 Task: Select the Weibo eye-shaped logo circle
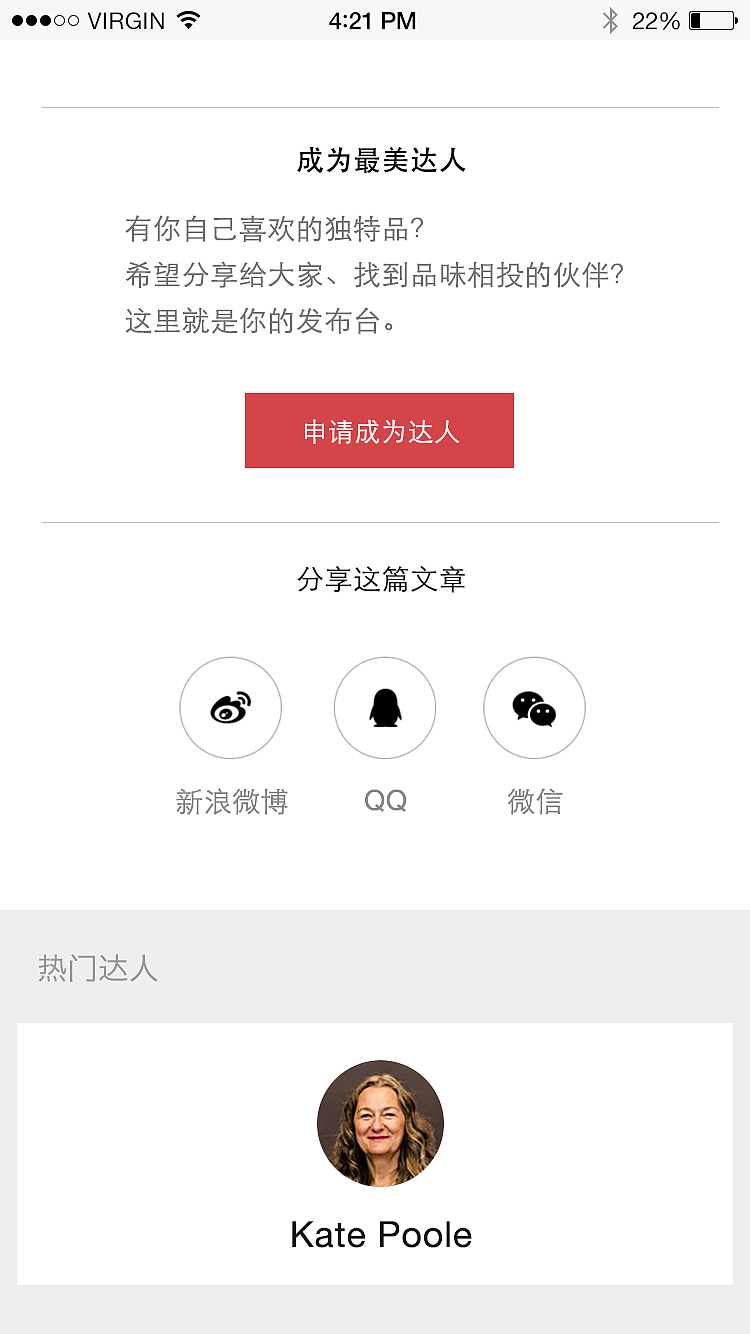[231, 707]
